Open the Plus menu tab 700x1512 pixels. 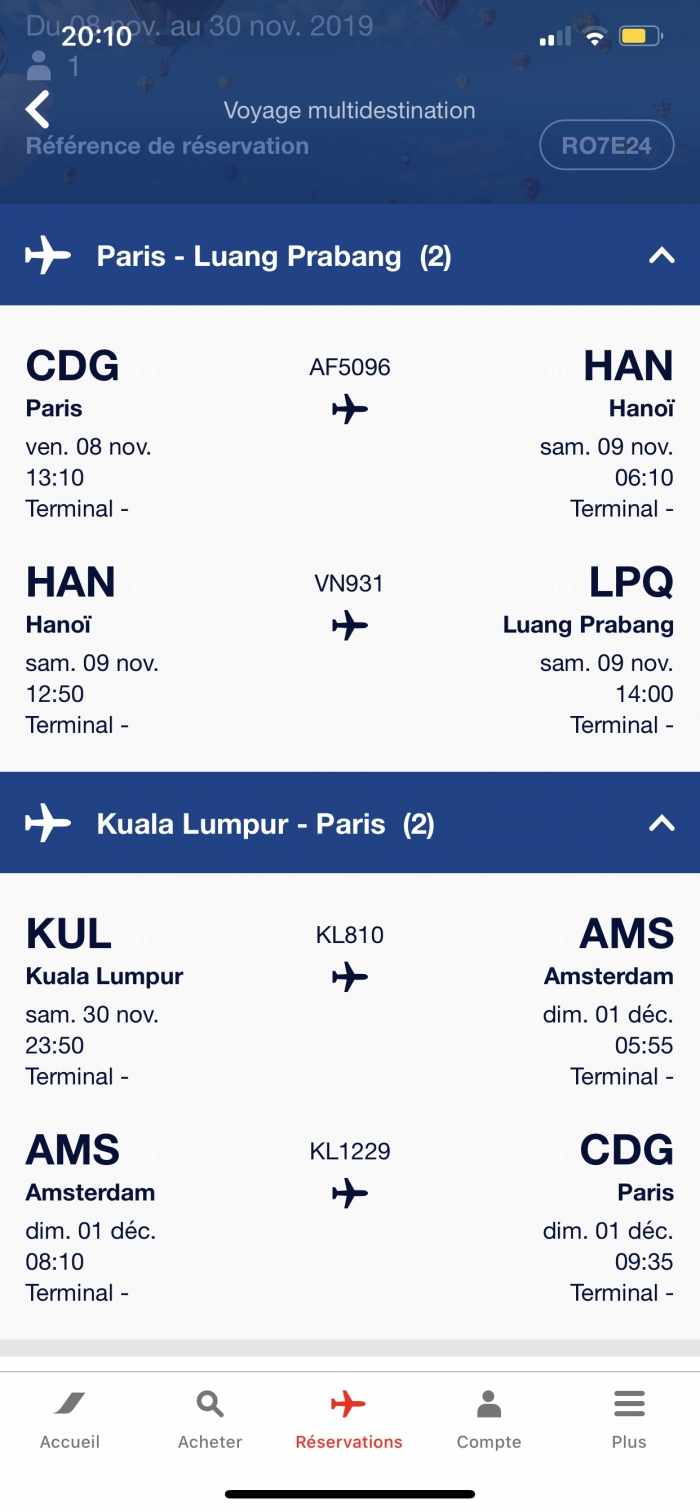pos(629,1420)
